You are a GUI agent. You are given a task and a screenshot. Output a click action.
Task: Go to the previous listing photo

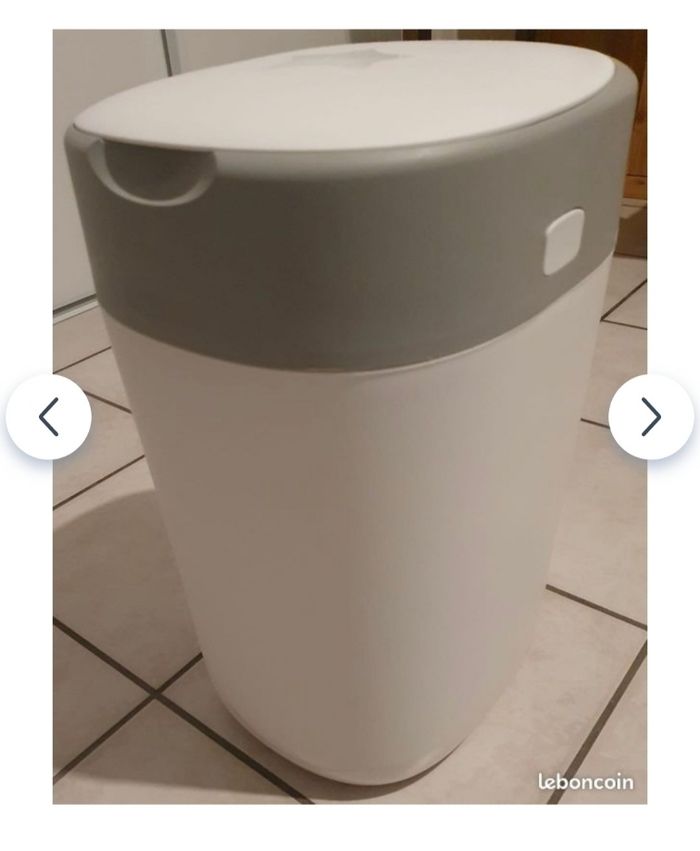(x=49, y=417)
